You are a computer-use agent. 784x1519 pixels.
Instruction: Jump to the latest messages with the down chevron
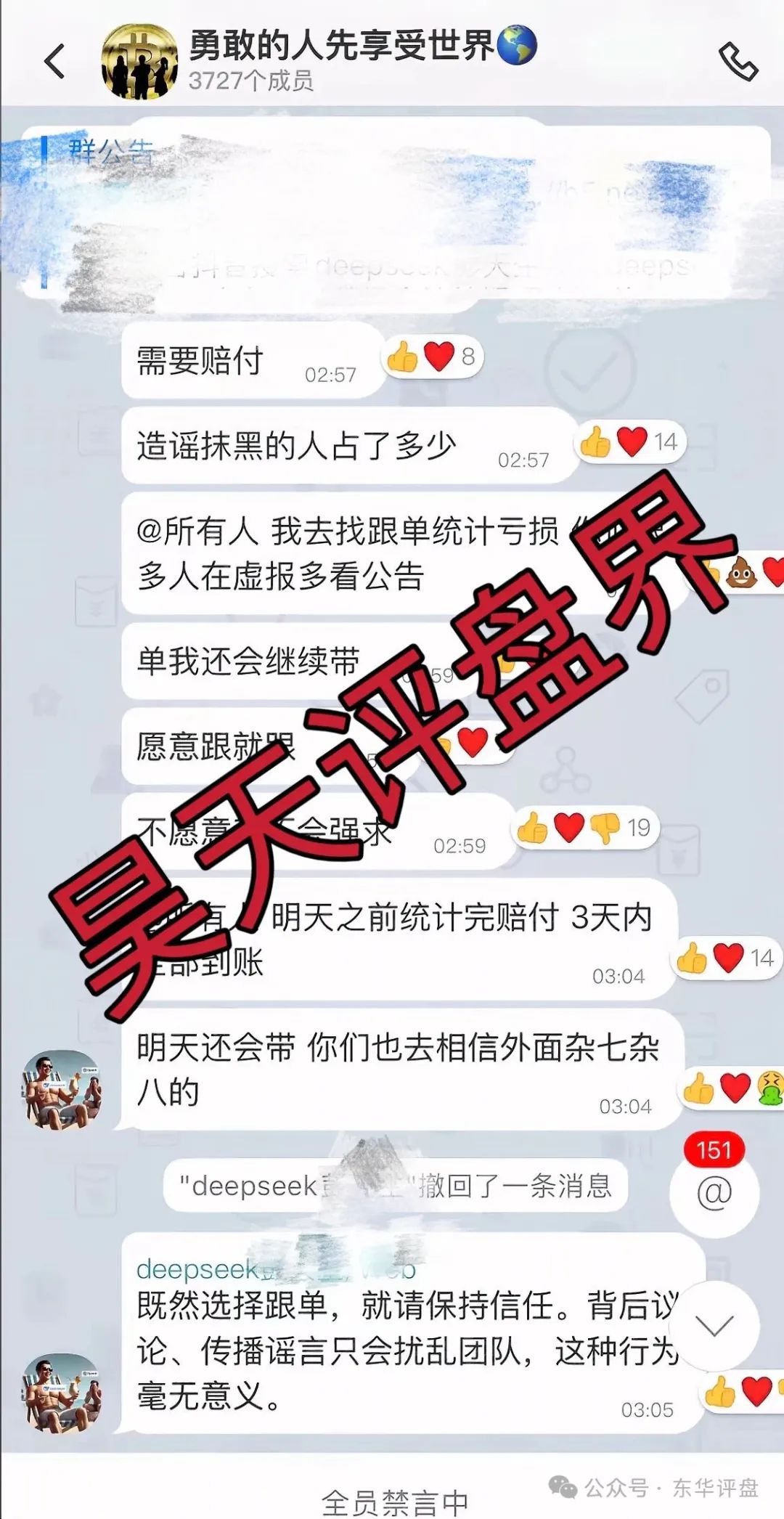click(714, 1327)
